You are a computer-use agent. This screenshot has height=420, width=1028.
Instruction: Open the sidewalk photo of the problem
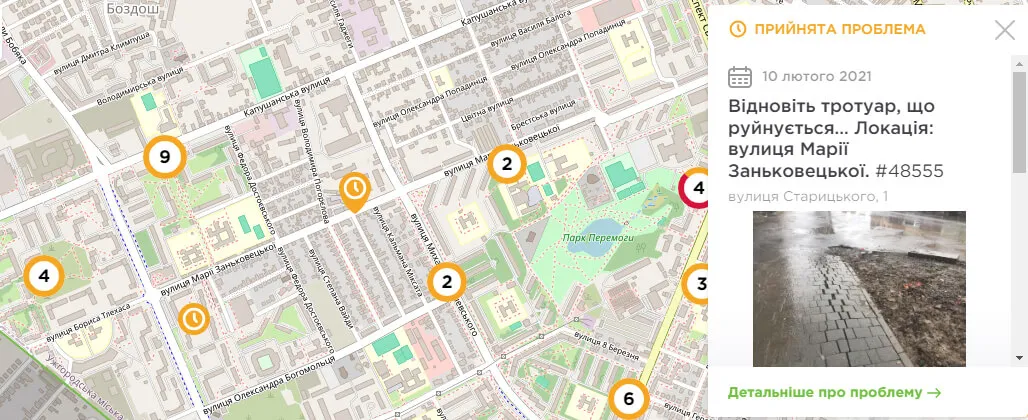coord(859,288)
